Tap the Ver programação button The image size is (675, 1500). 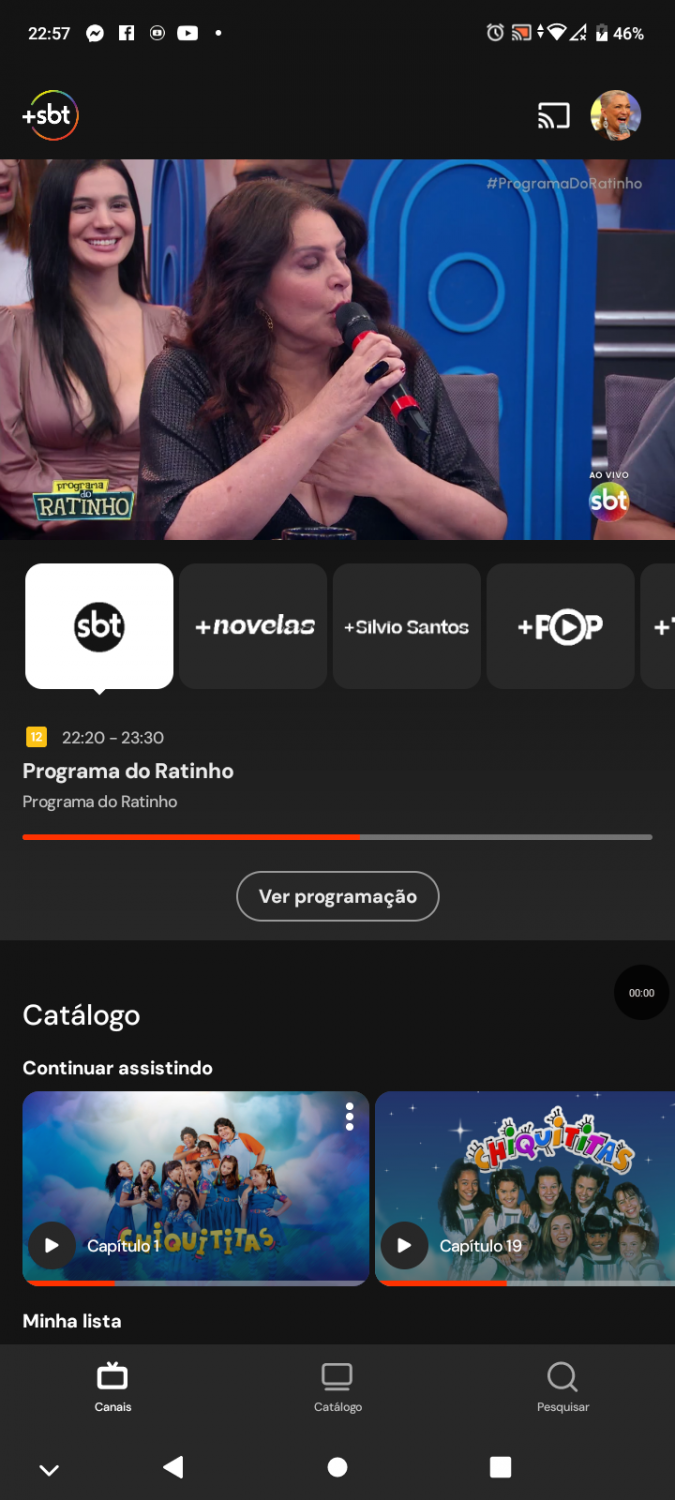point(338,896)
